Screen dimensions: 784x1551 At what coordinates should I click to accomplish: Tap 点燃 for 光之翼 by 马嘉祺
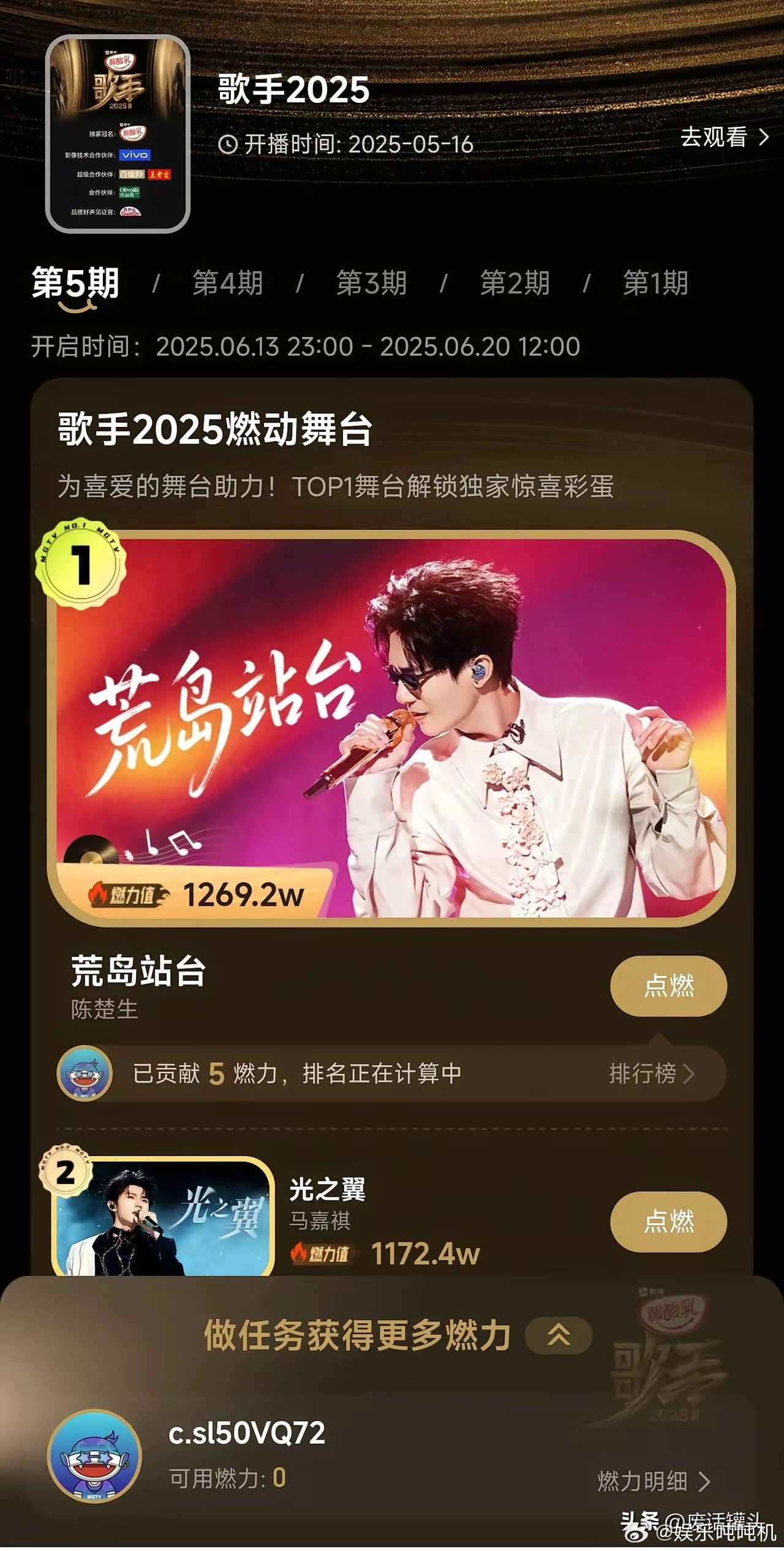click(668, 1221)
